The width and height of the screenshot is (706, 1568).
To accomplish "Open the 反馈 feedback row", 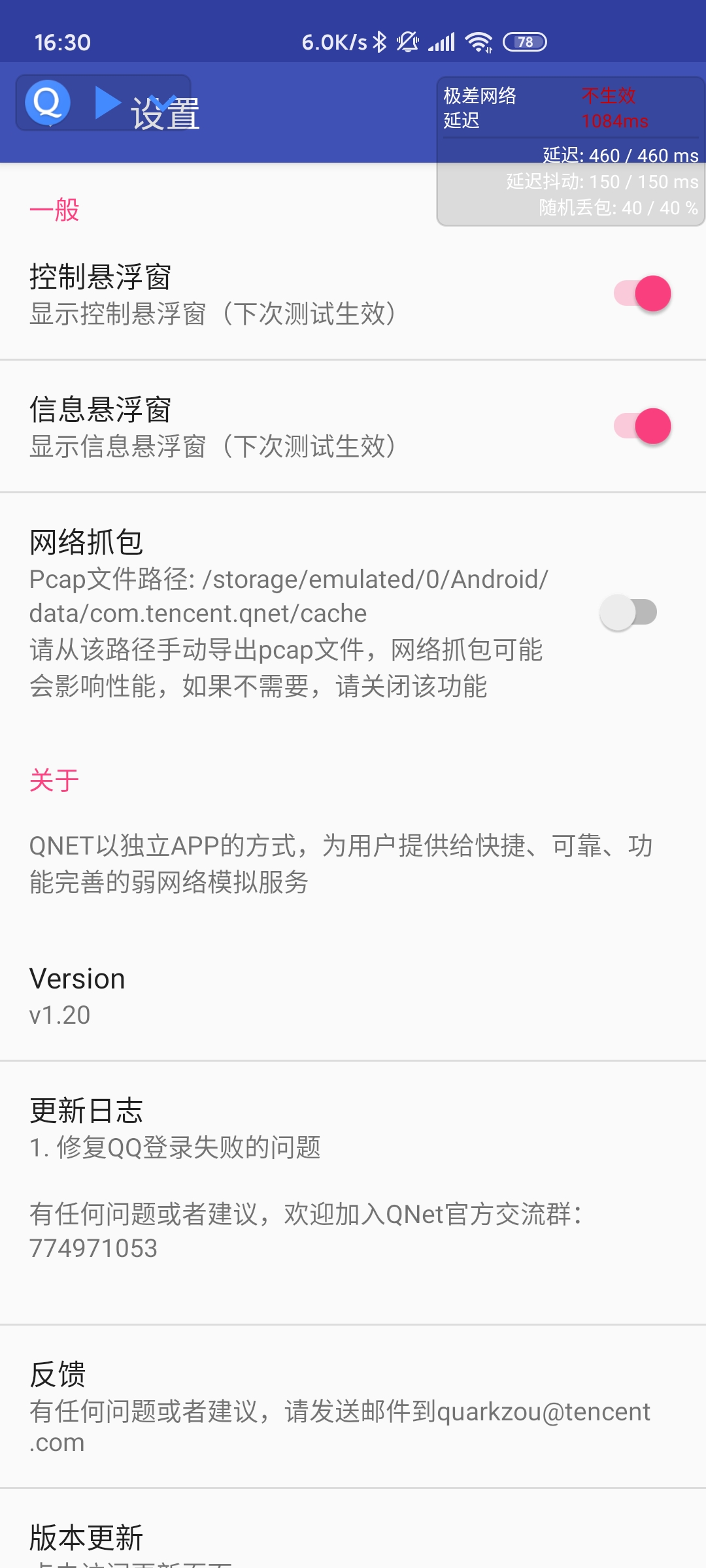I will pos(353,1407).
